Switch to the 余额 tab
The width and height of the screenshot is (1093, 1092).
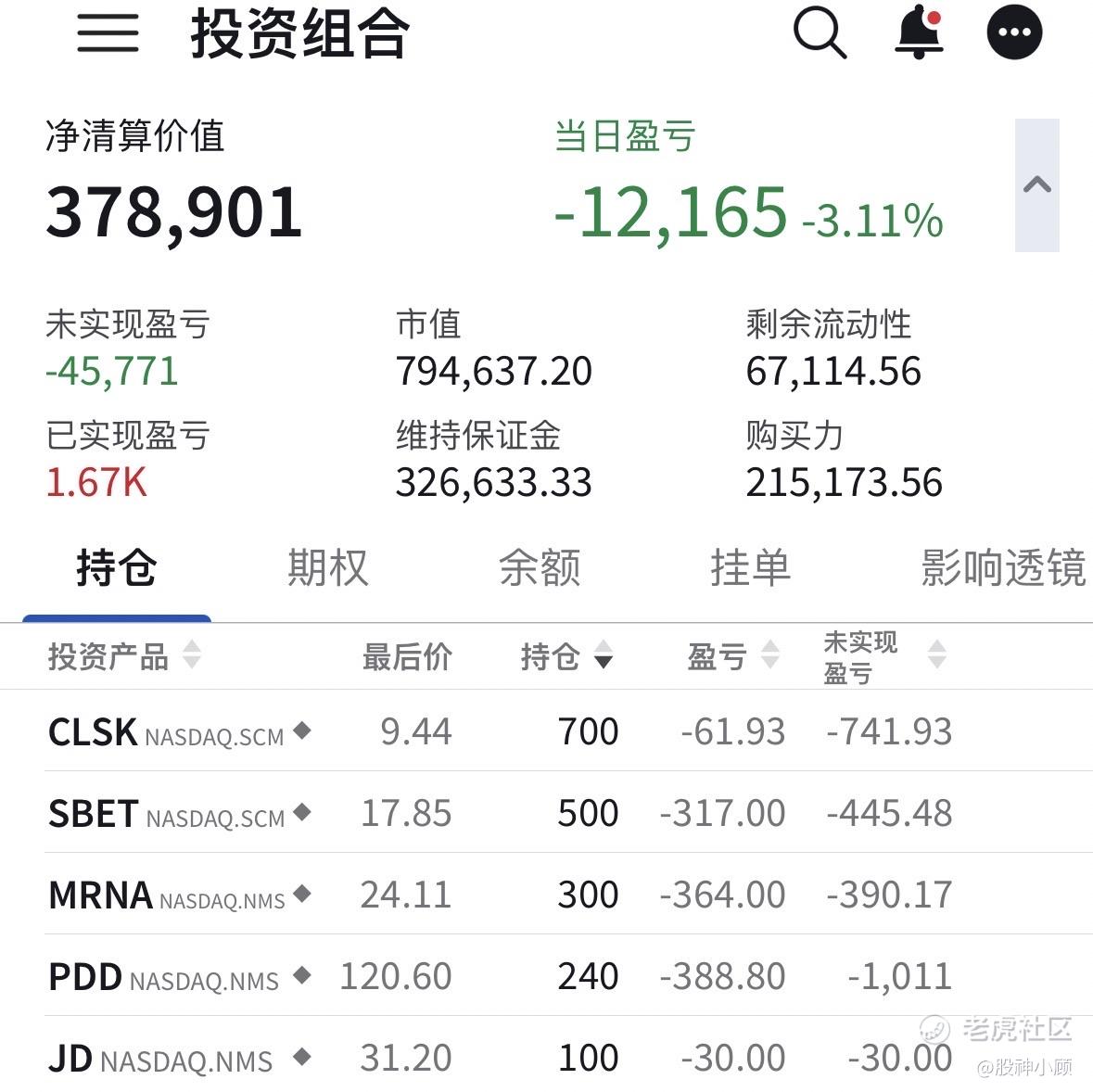click(x=540, y=567)
